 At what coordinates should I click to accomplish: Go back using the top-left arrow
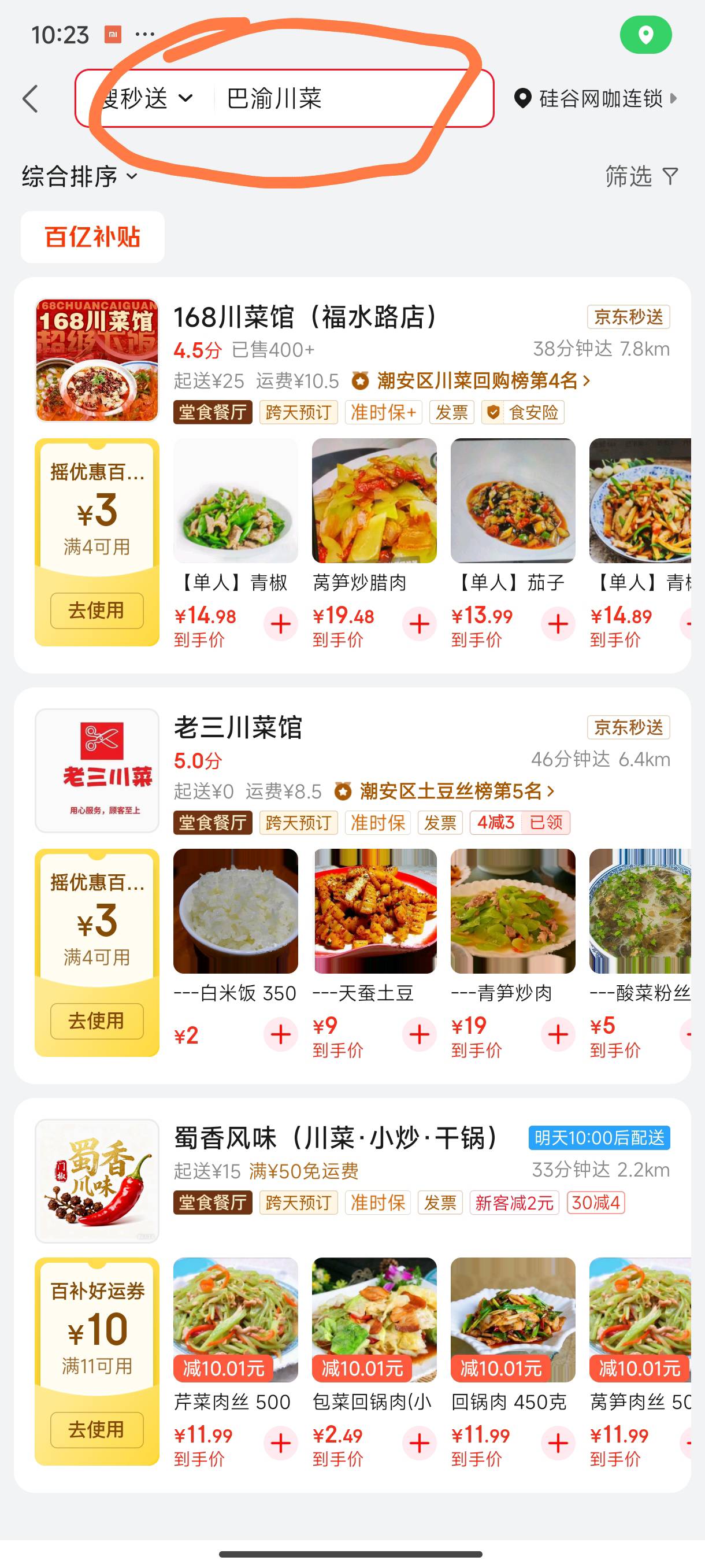click(x=31, y=99)
